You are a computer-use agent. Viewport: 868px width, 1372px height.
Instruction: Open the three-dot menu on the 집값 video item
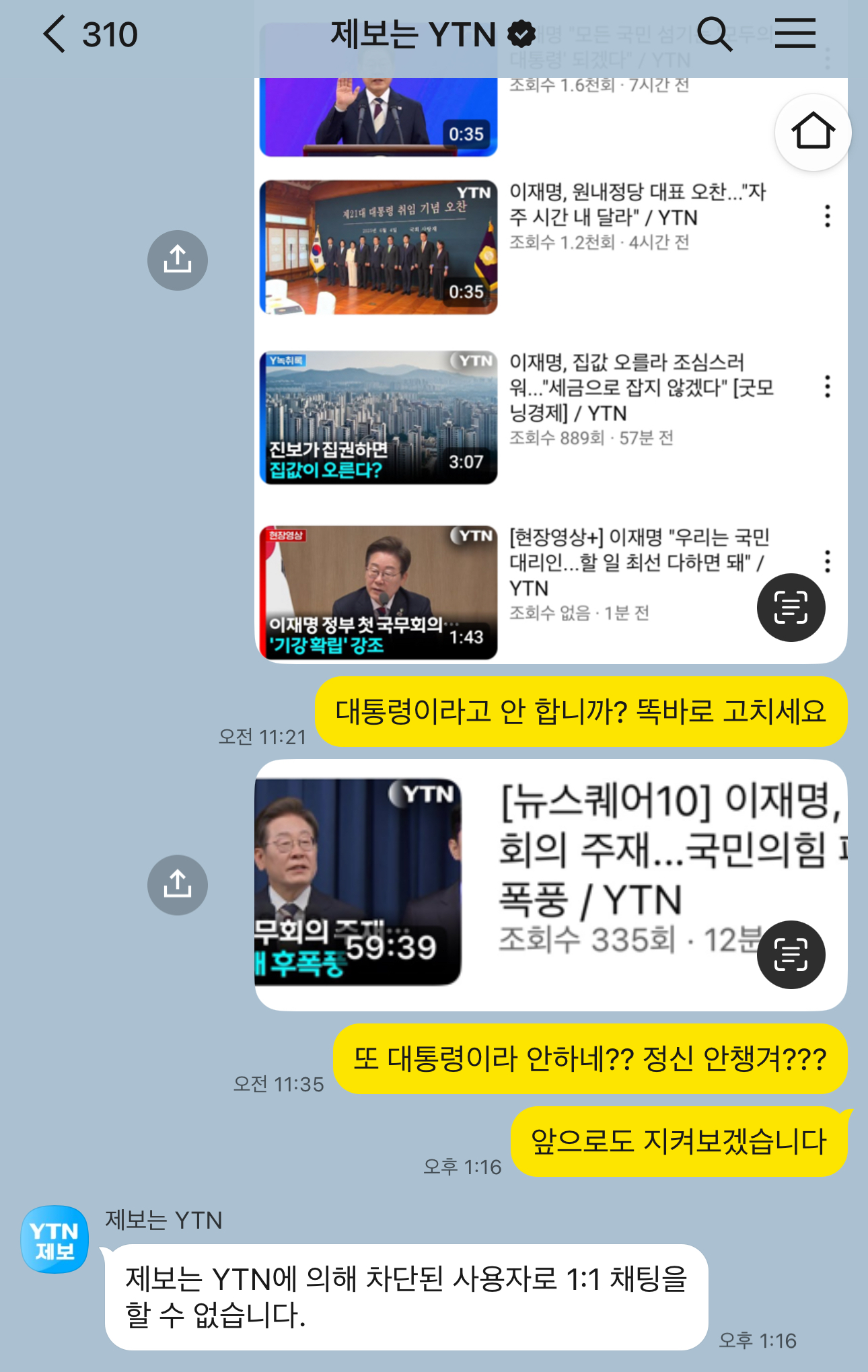pyautogui.click(x=826, y=386)
